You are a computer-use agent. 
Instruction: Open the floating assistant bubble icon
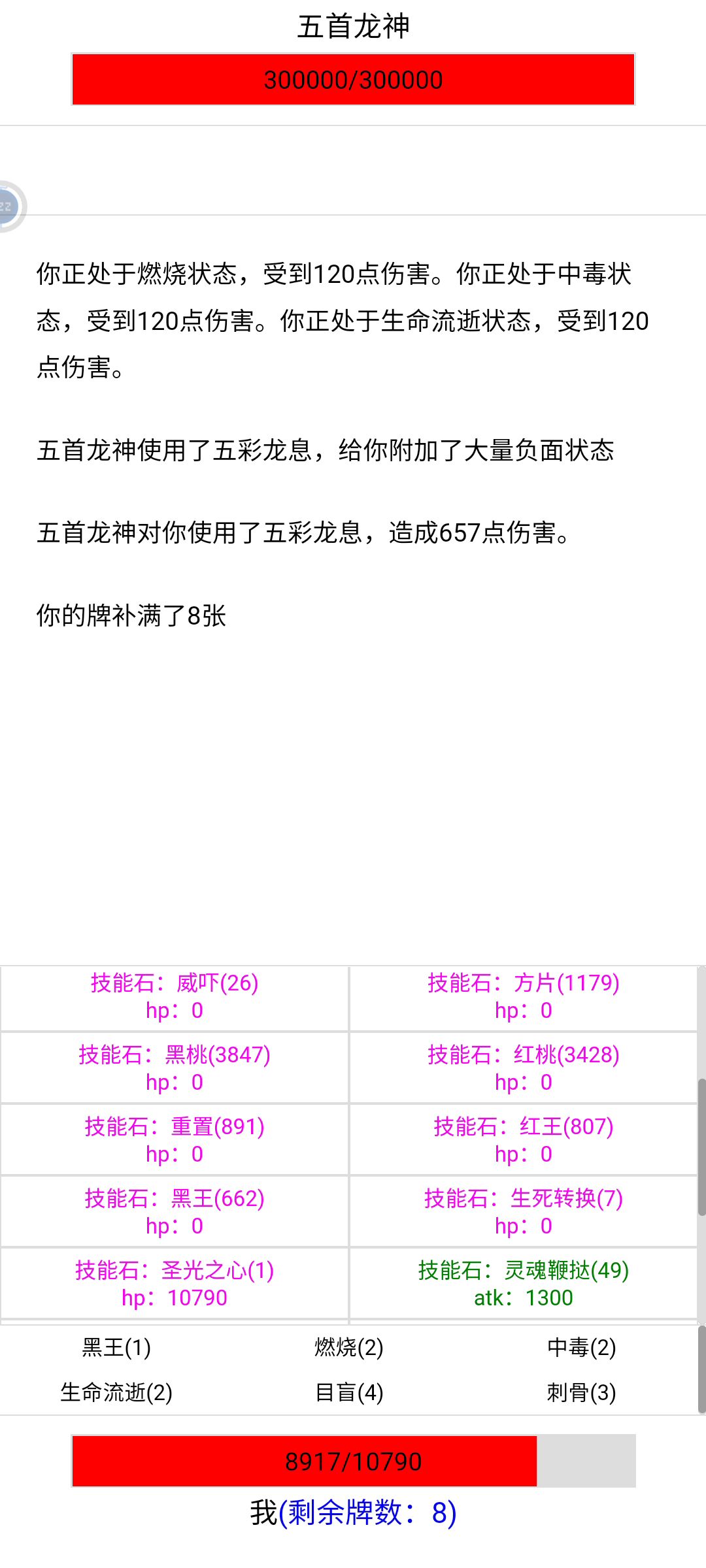tap(9, 206)
